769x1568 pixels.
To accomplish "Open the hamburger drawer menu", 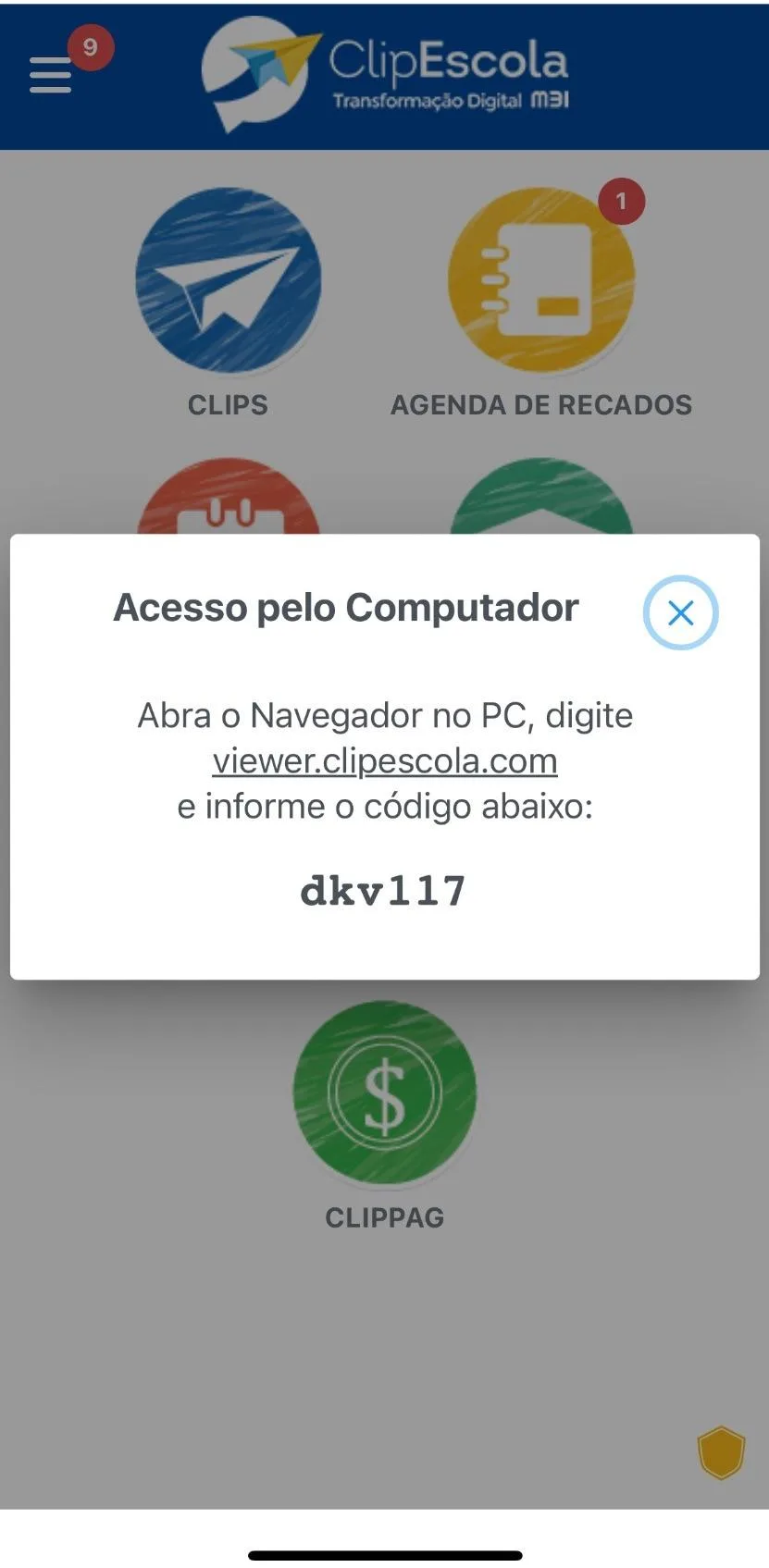I will point(51,75).
